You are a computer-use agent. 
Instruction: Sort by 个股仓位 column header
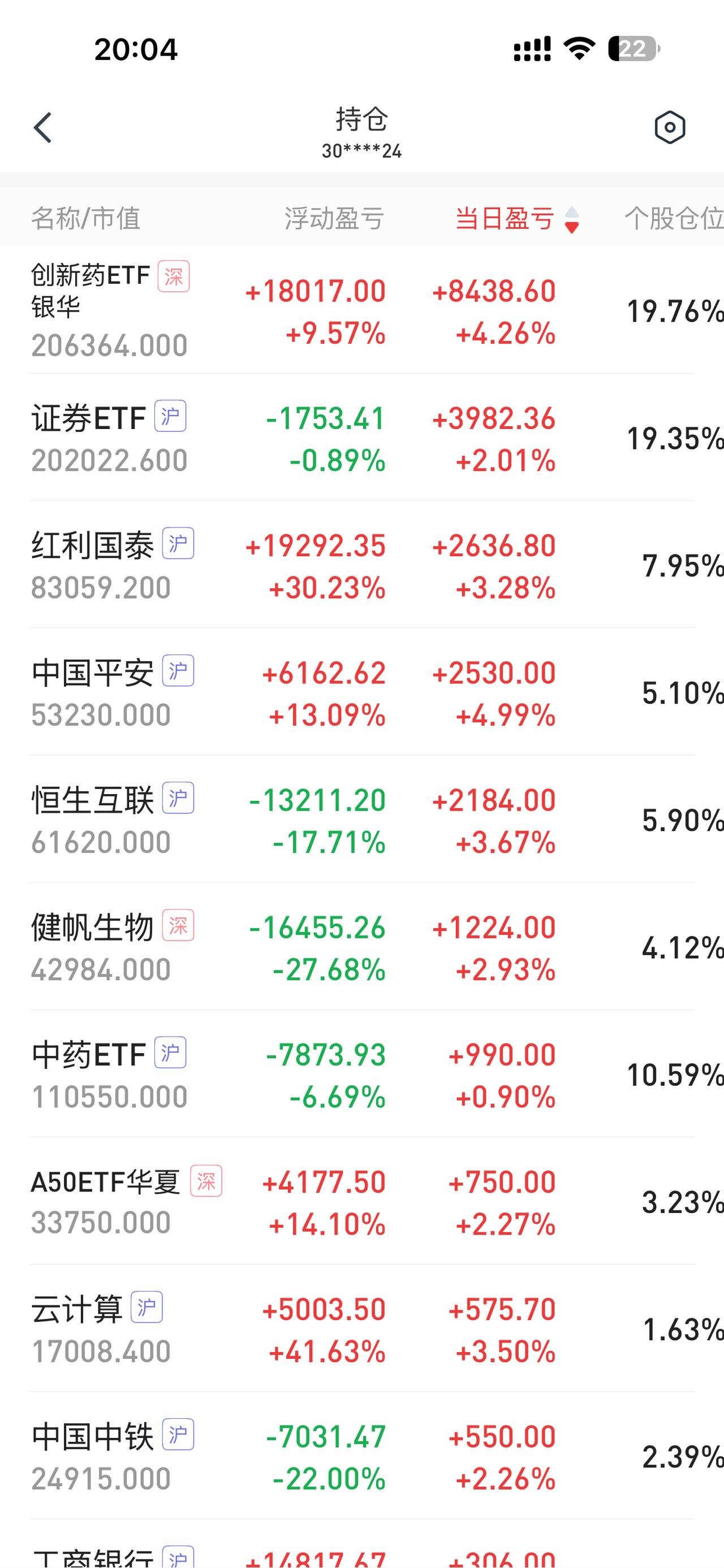tap(674, 219)
